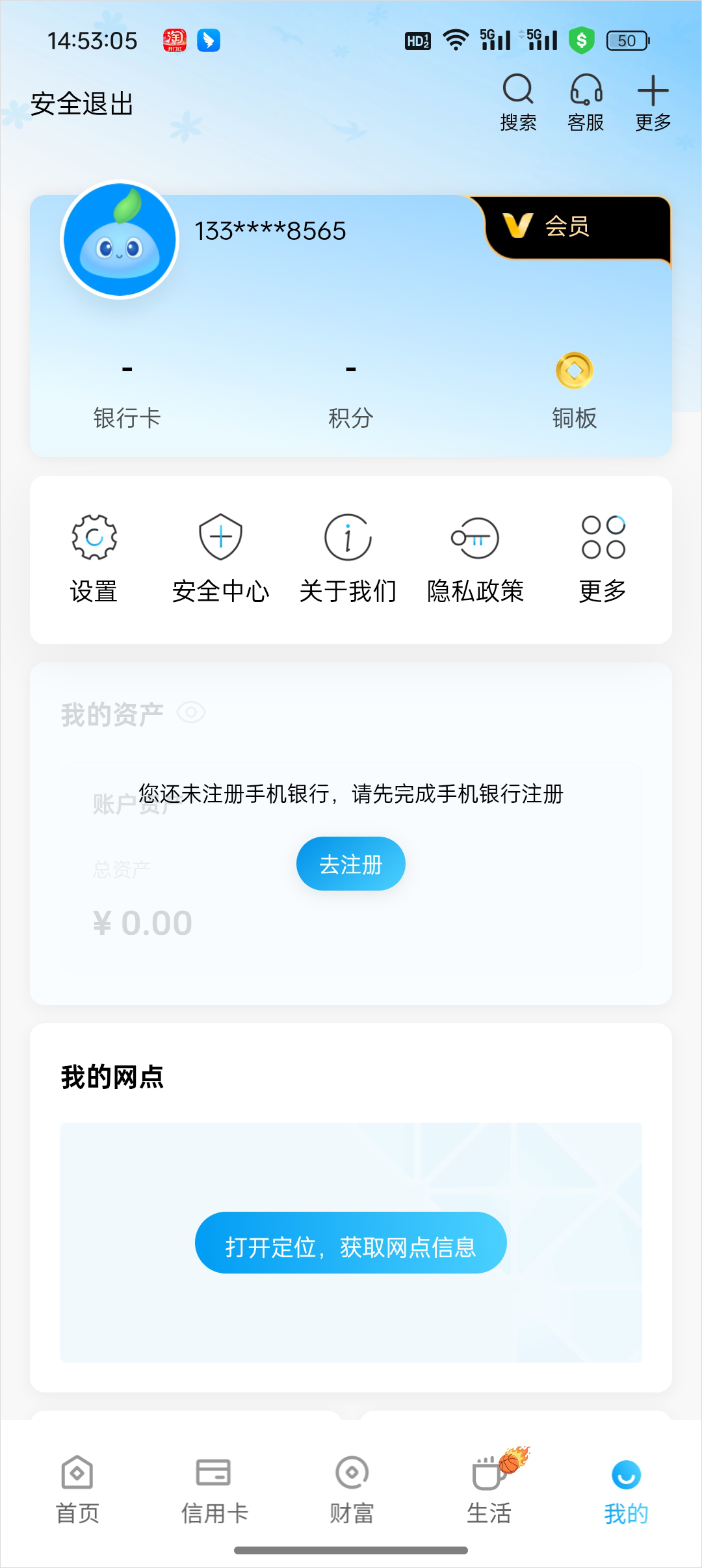Open the 搜索 search icon

518,101
